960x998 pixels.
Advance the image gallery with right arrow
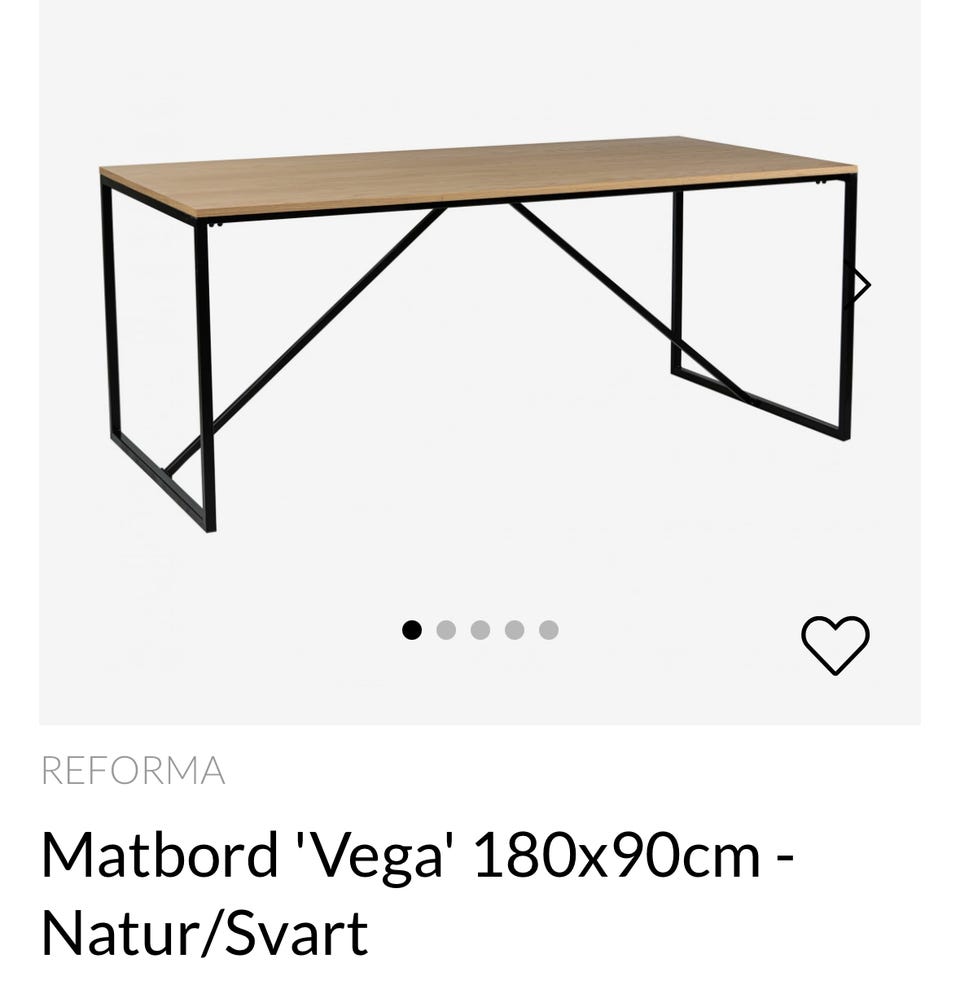(x=860, y=285)
